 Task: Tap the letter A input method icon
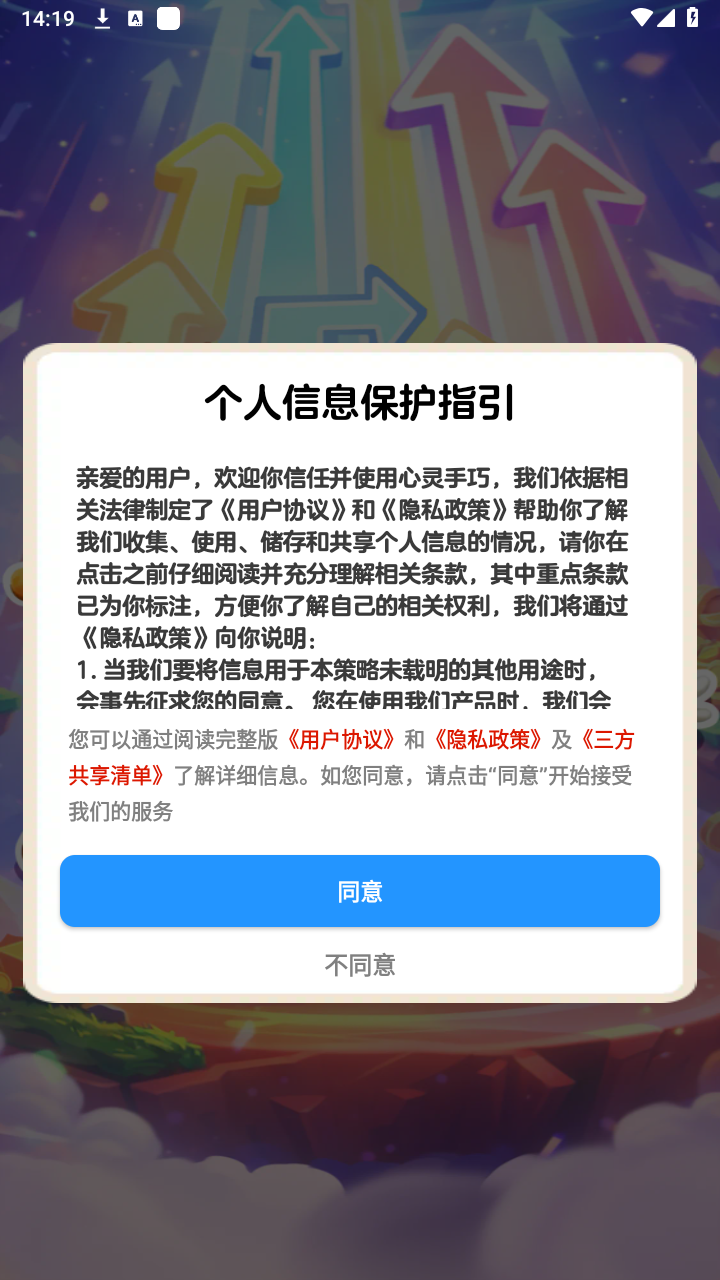point(136,17)
